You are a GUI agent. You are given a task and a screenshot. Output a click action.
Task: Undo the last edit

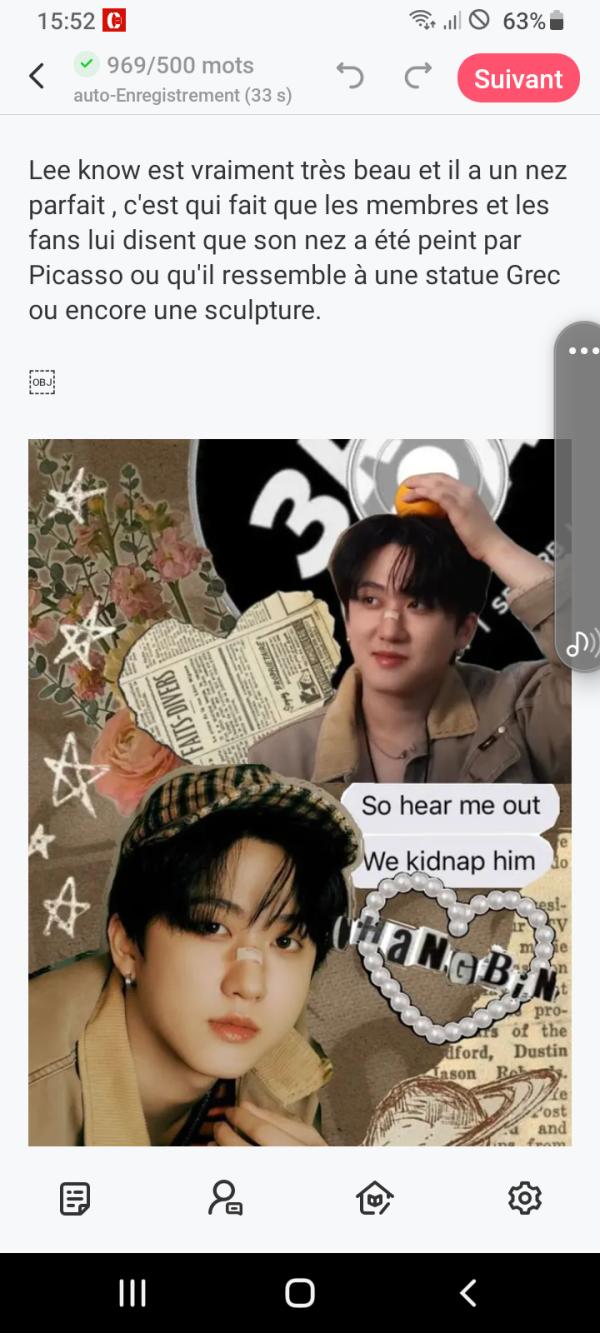(350, 76)
